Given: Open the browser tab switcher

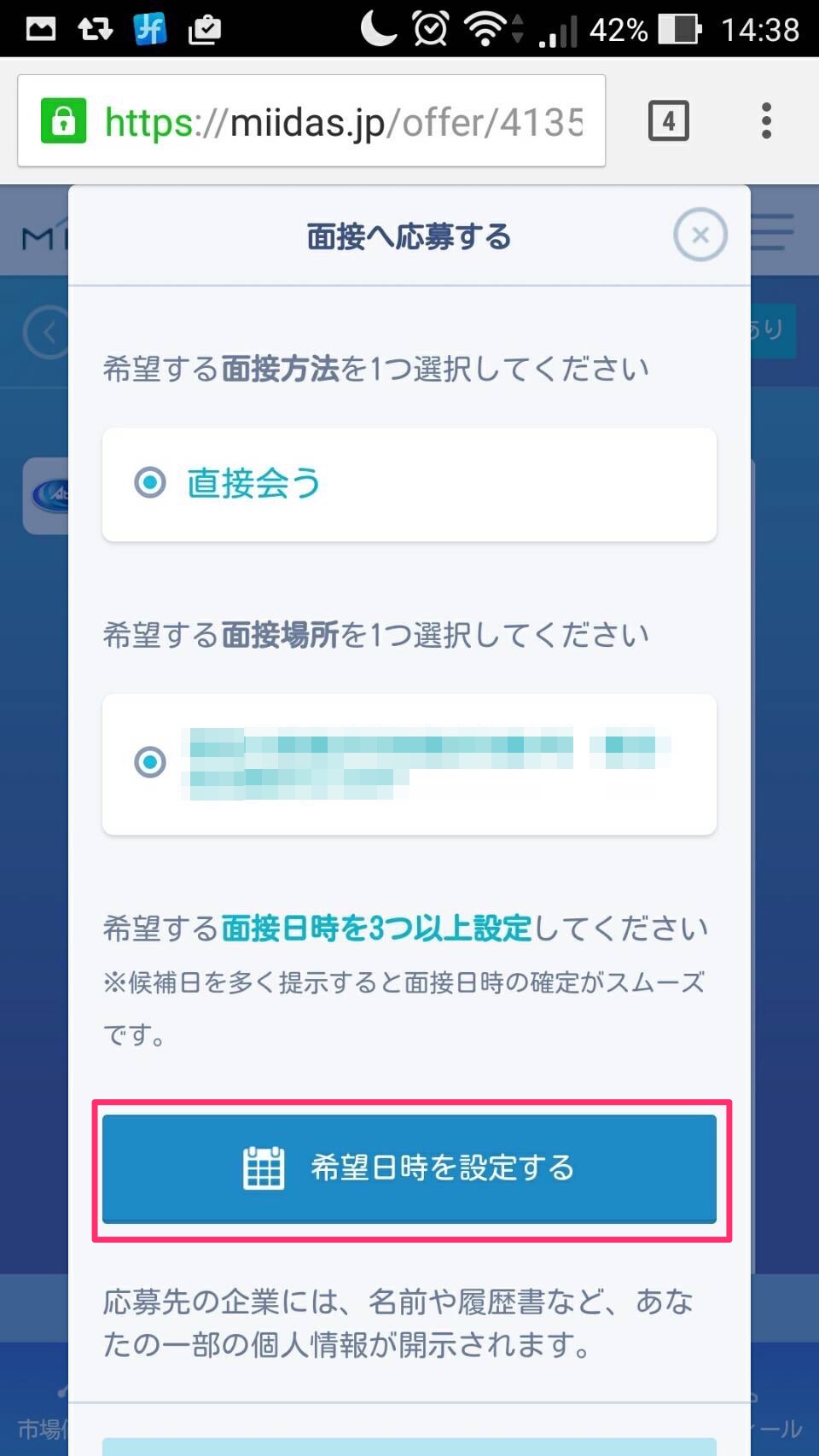Looking at the screenshot, I should [x=668, y=121].
